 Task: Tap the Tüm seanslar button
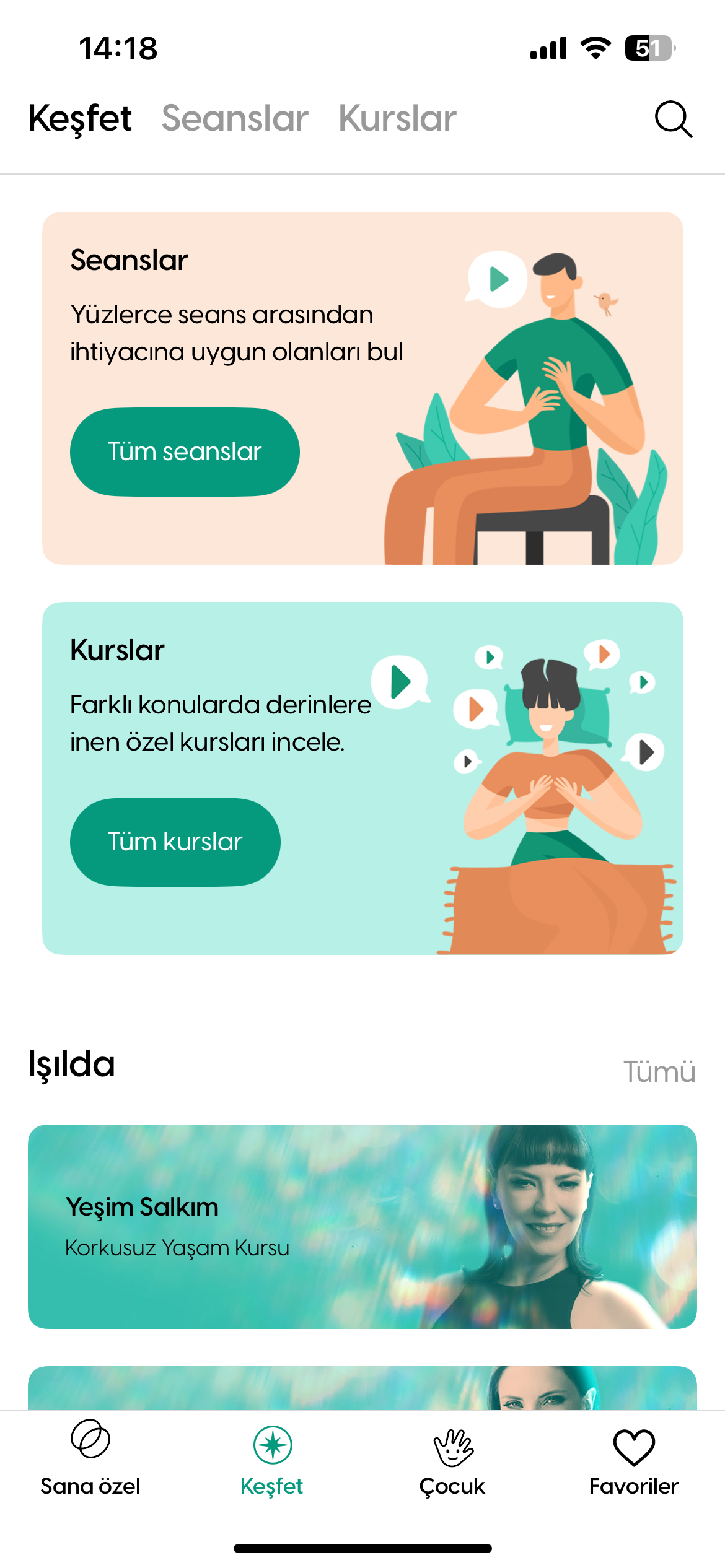tap(185, 452)
